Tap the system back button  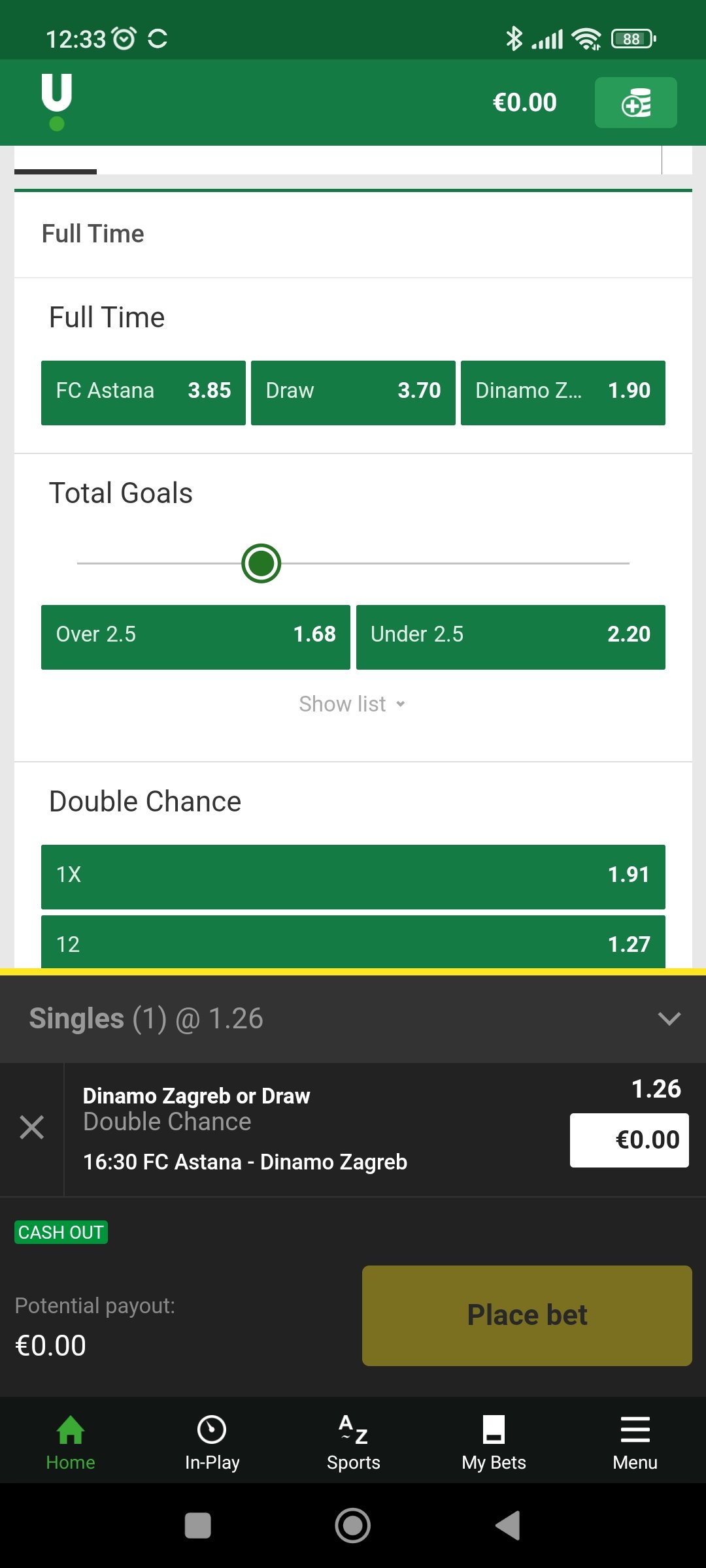click(x=509, y=1526)
